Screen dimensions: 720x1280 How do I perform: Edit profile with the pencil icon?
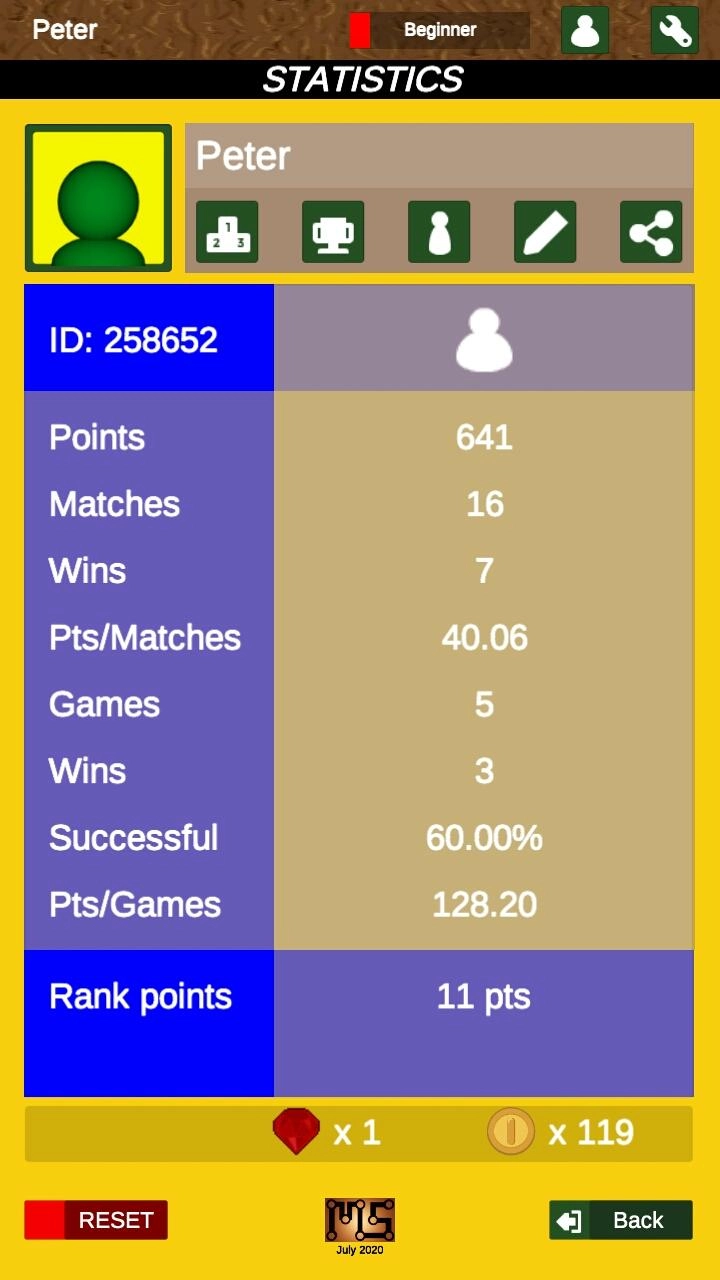545,232
